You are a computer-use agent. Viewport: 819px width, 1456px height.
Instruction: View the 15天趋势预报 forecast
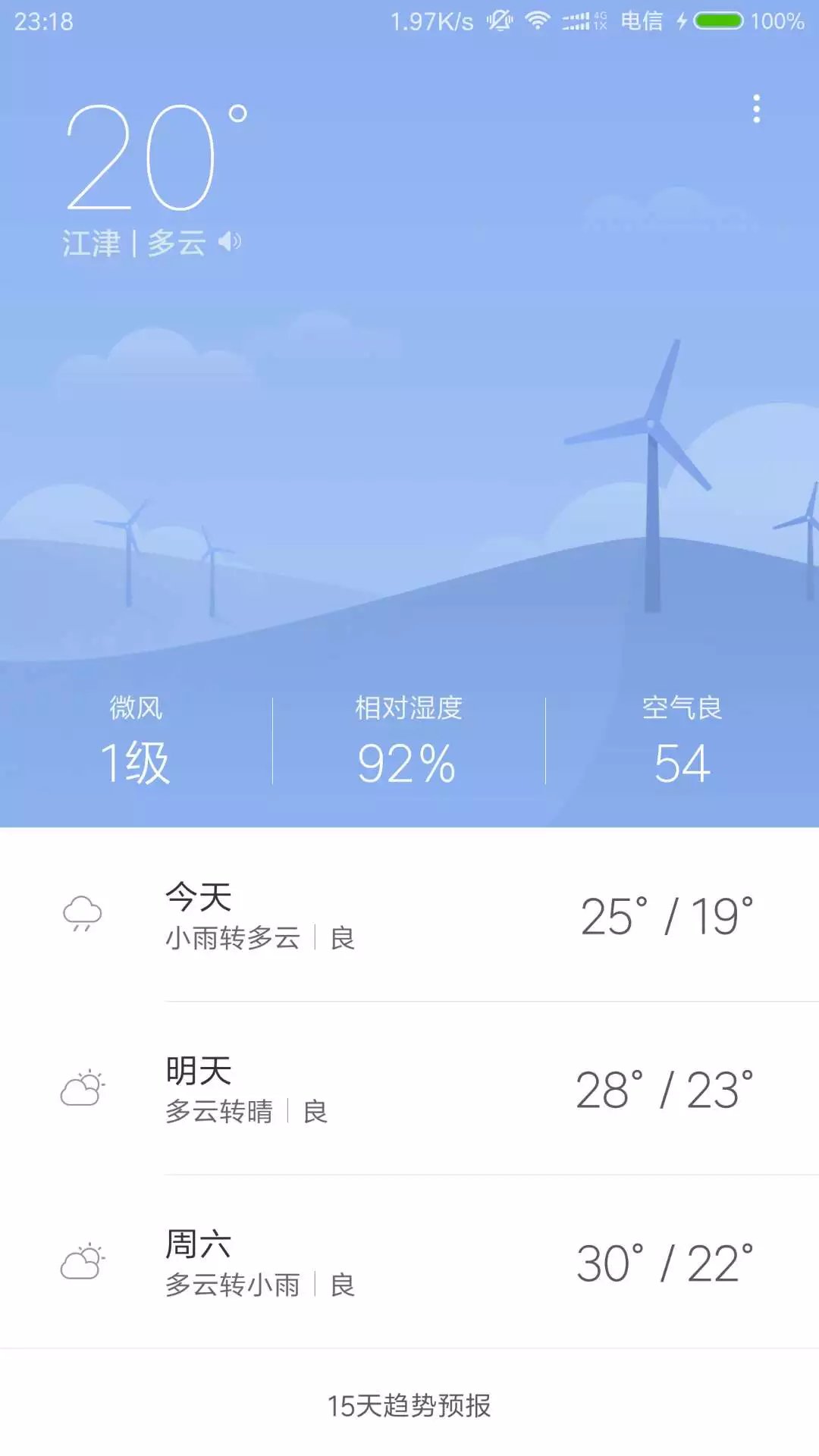(x=409, y=1405)
